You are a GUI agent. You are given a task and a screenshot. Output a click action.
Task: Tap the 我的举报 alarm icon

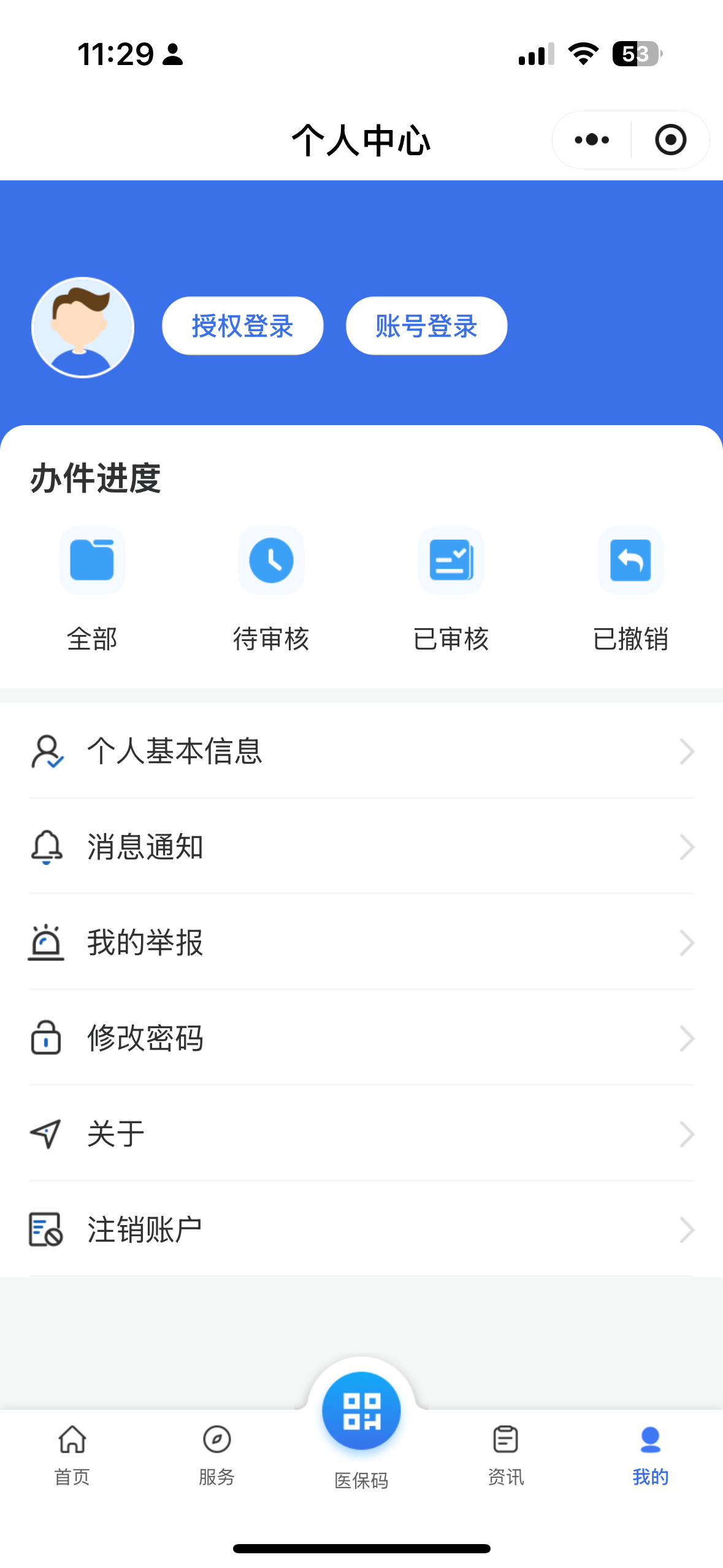(45, 943)
